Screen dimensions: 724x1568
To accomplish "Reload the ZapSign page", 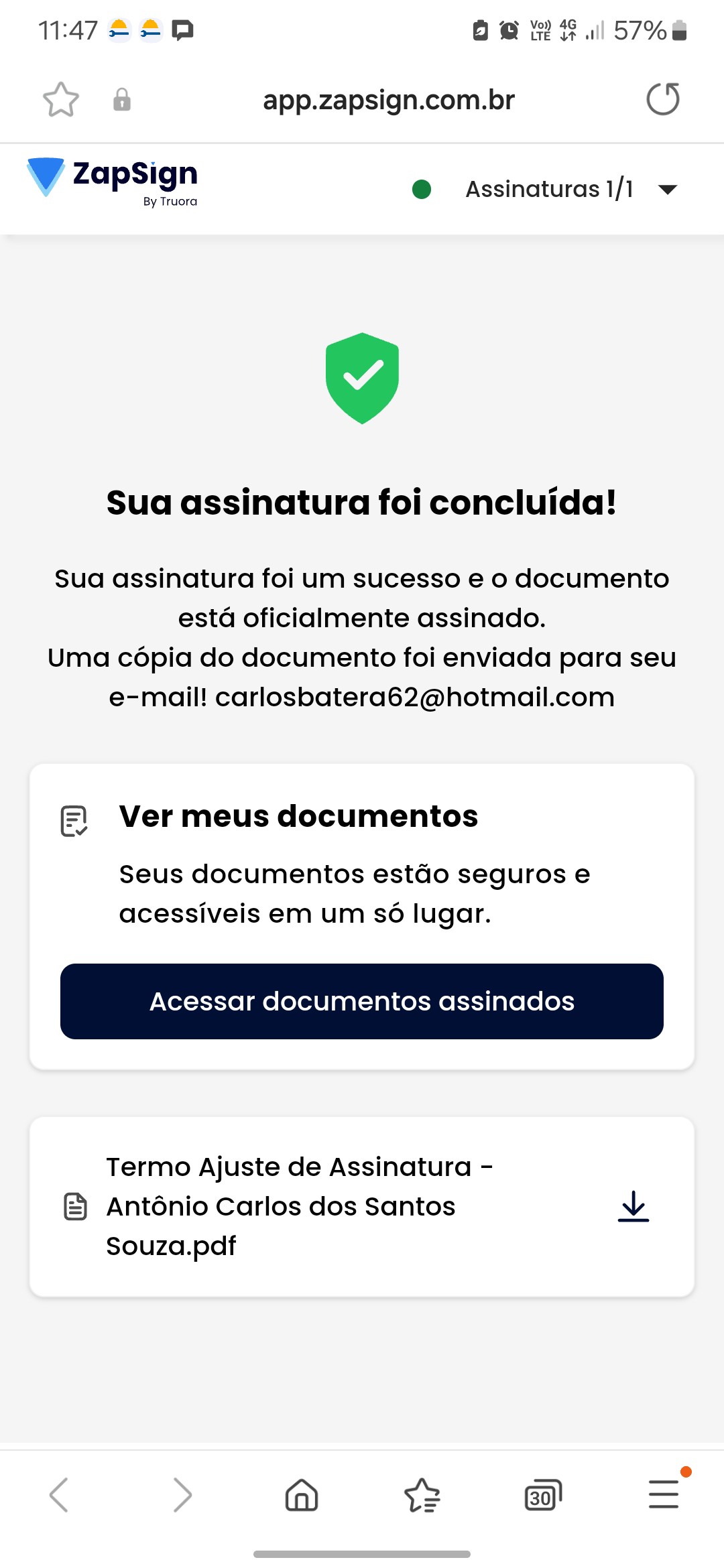I will [x=662, y=100].
